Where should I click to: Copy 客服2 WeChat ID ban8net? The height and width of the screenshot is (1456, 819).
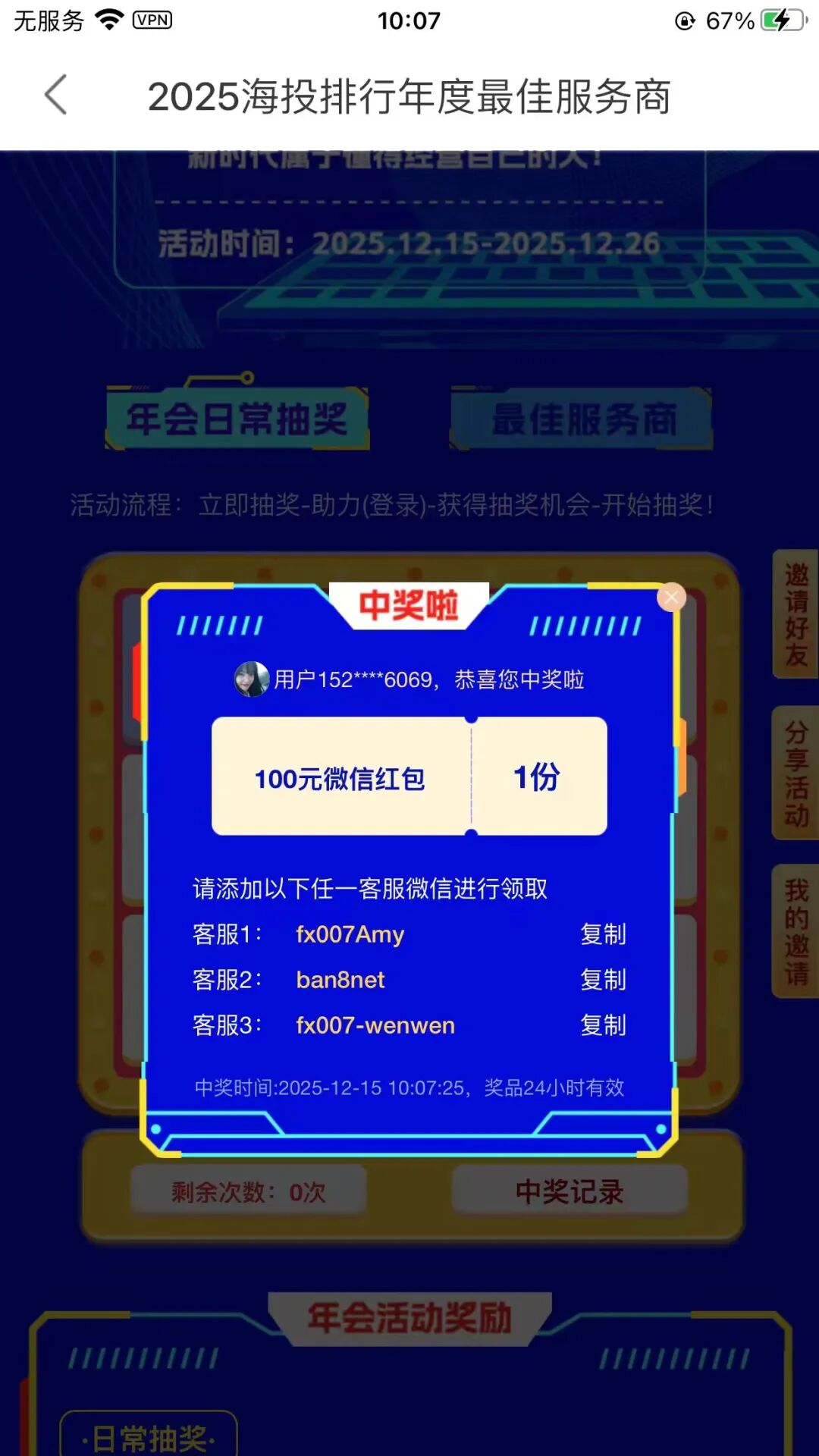click(603, 980)
